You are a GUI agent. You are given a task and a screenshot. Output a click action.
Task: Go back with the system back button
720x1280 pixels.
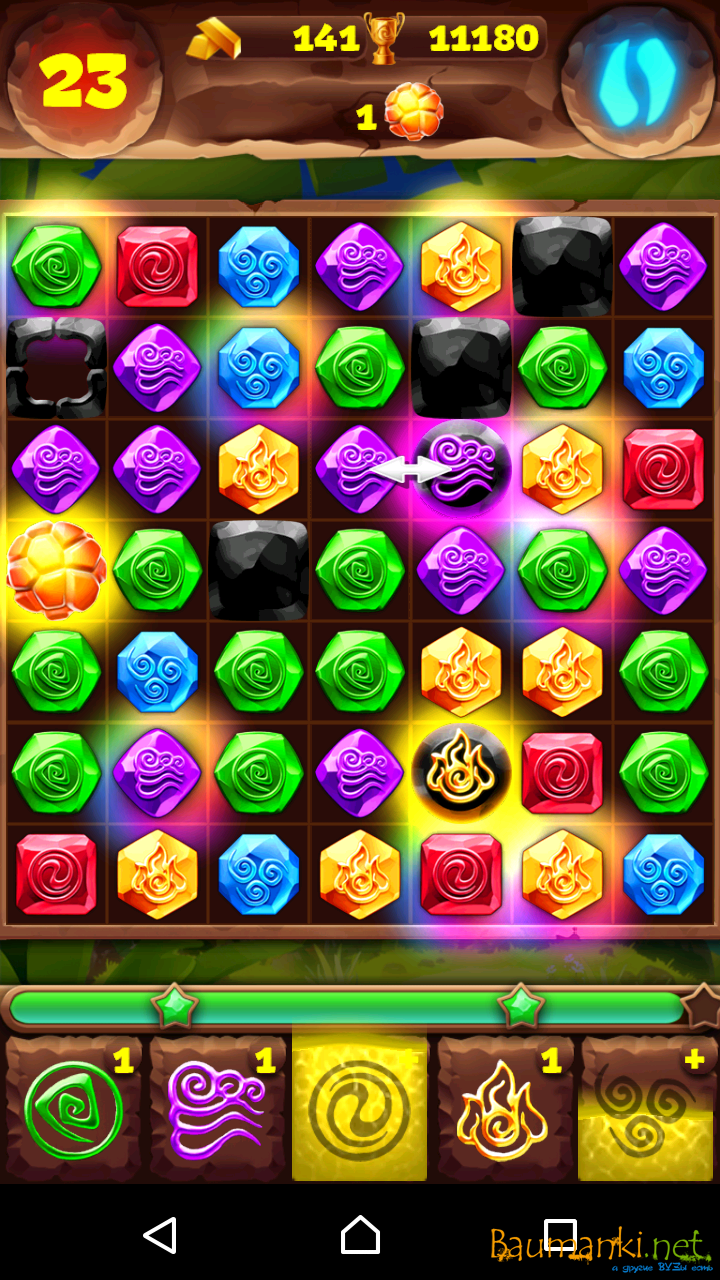(x=160, y=1235)
